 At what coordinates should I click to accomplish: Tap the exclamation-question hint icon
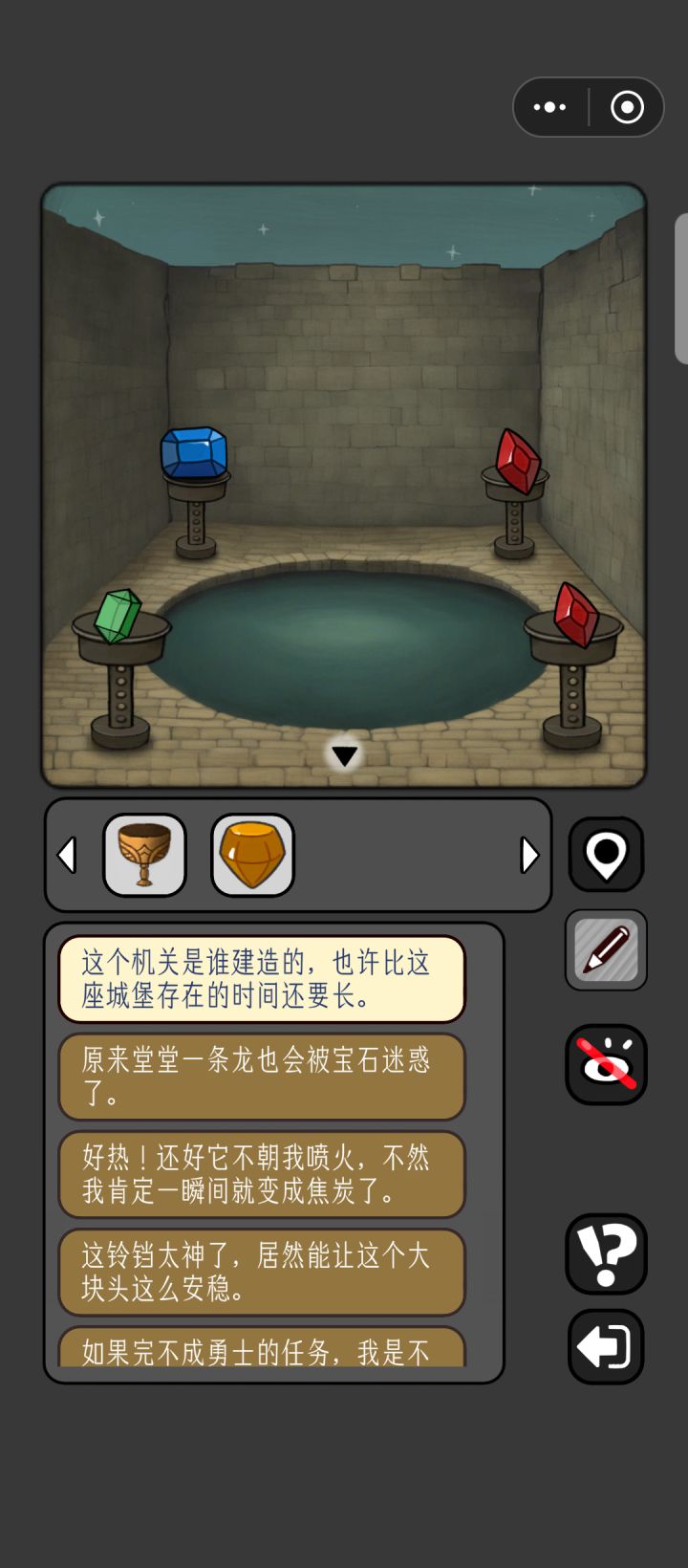tap(606, 1254)
